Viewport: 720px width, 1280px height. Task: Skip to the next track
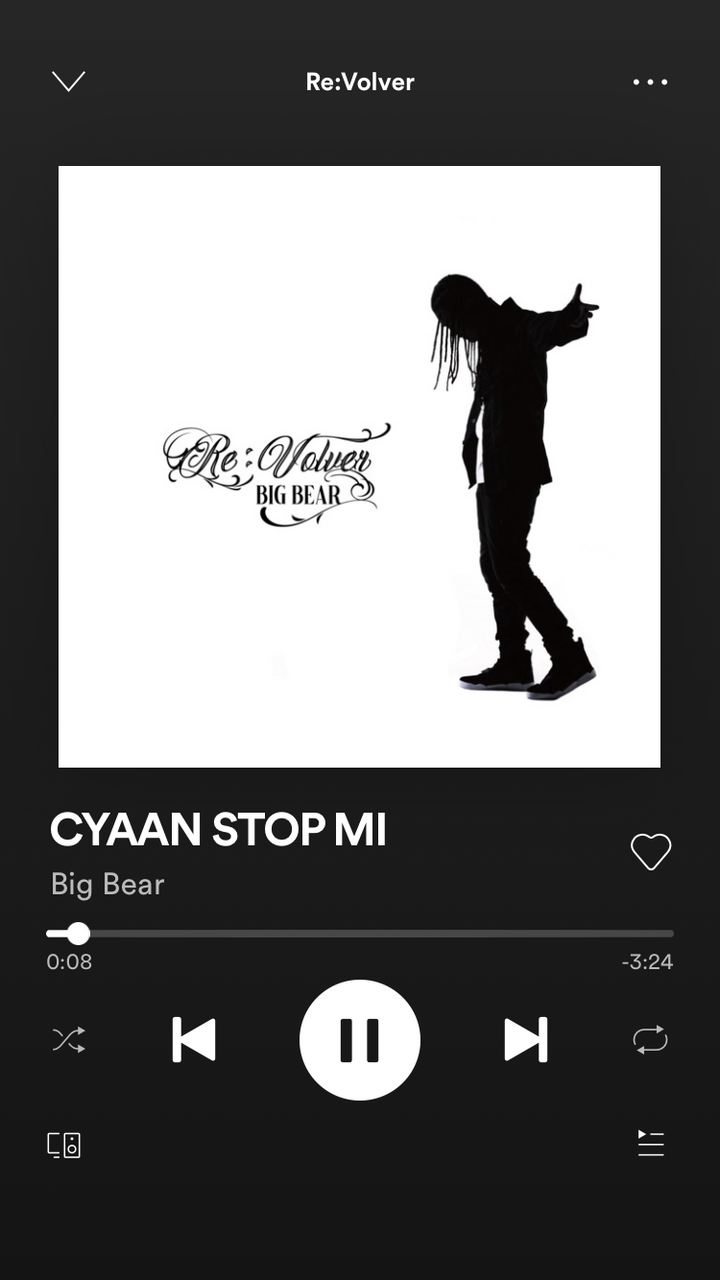[526, 1040]
